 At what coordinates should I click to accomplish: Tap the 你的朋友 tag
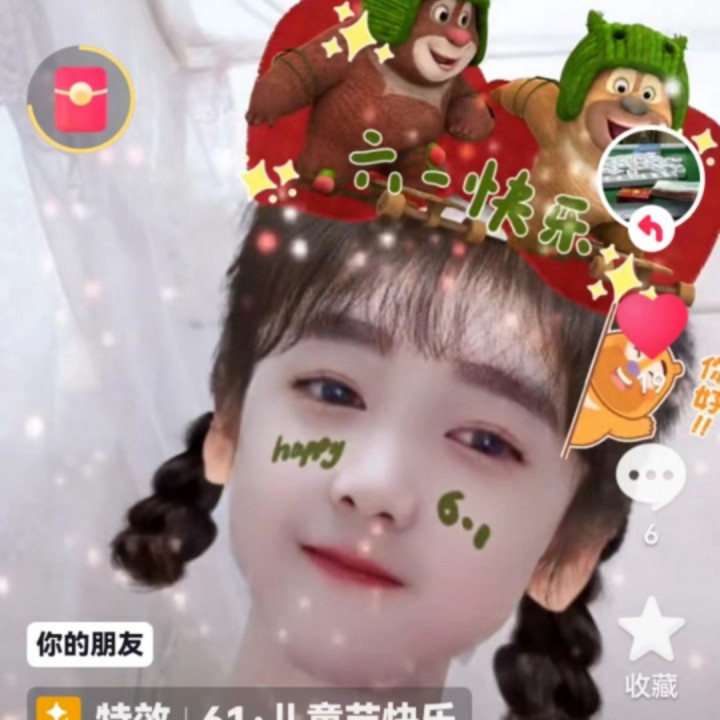click(x=89, y=645)
